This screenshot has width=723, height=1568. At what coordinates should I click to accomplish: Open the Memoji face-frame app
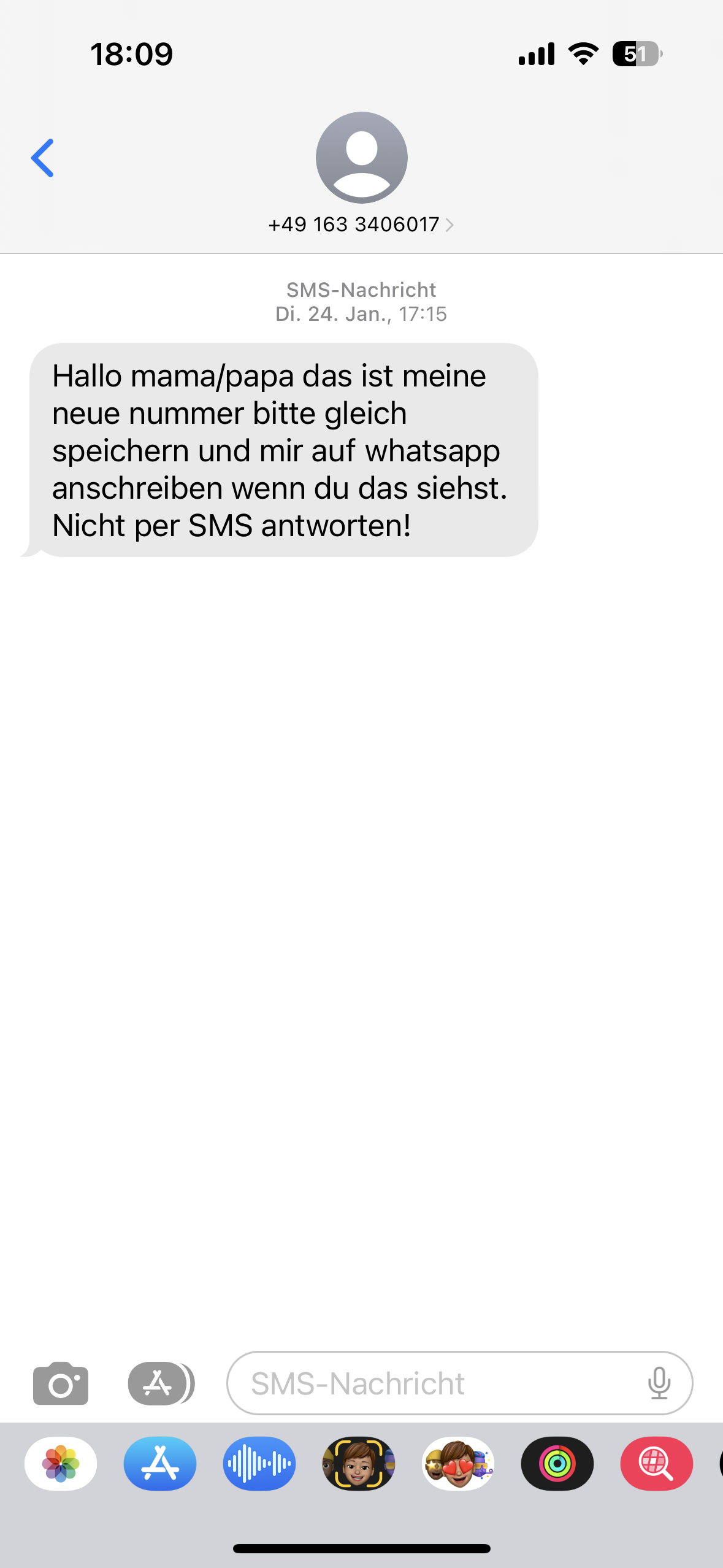pos(359,1464)
